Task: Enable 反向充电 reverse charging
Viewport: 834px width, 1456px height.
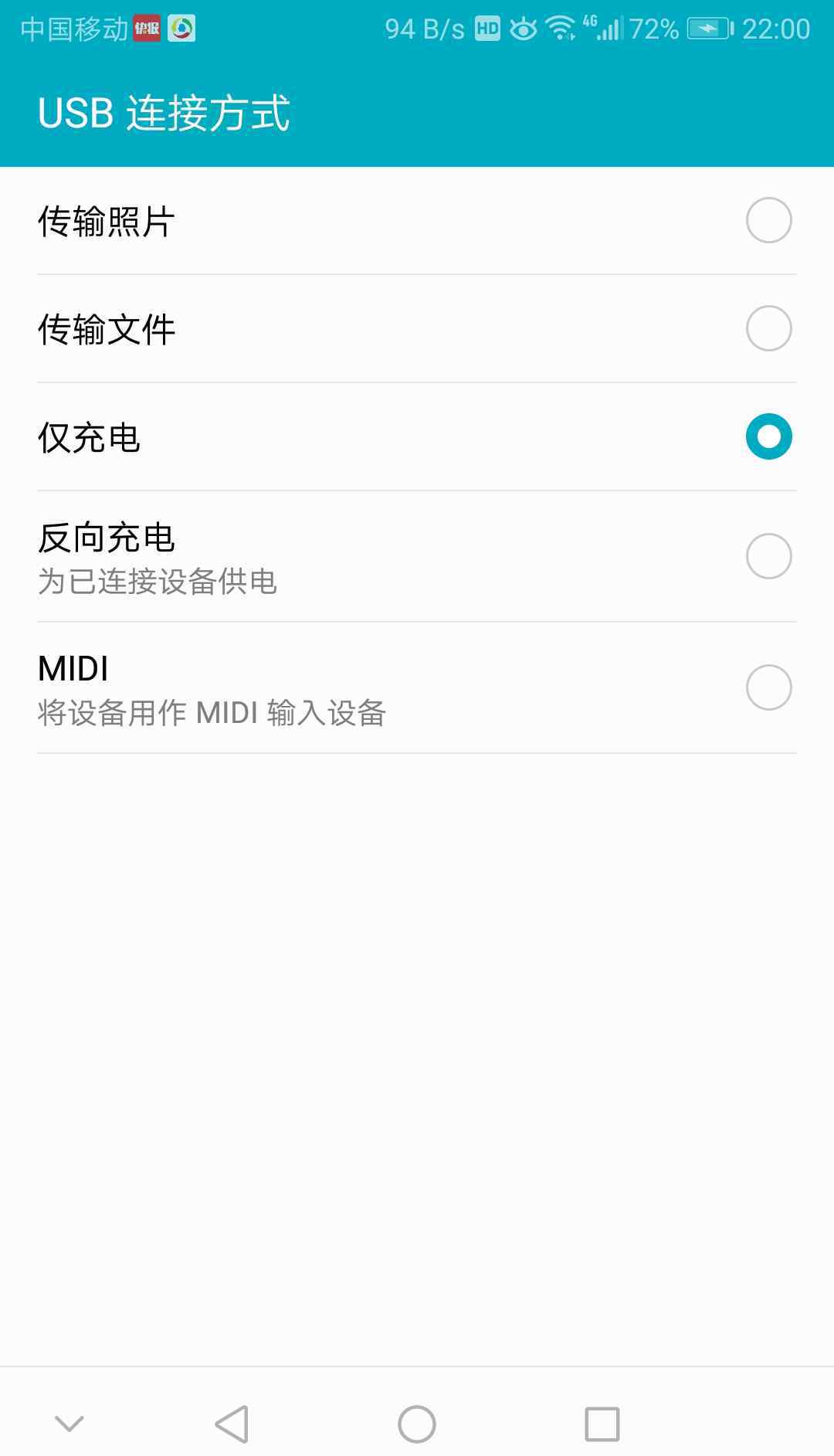Action: [x=768, y=556]
